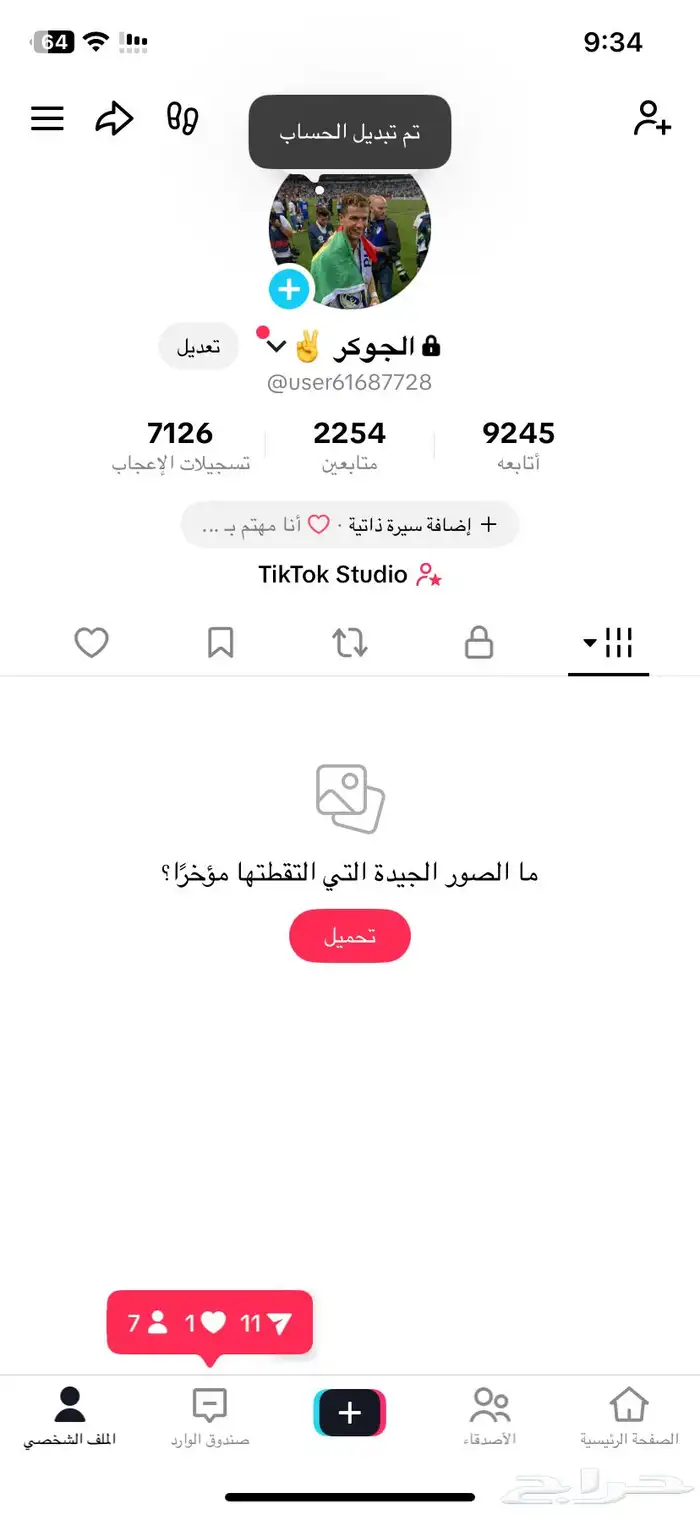The width and height of the screenshot is (700, 1515).
Task: Open profile views footprints icon
Action: [x=182, y=118]
